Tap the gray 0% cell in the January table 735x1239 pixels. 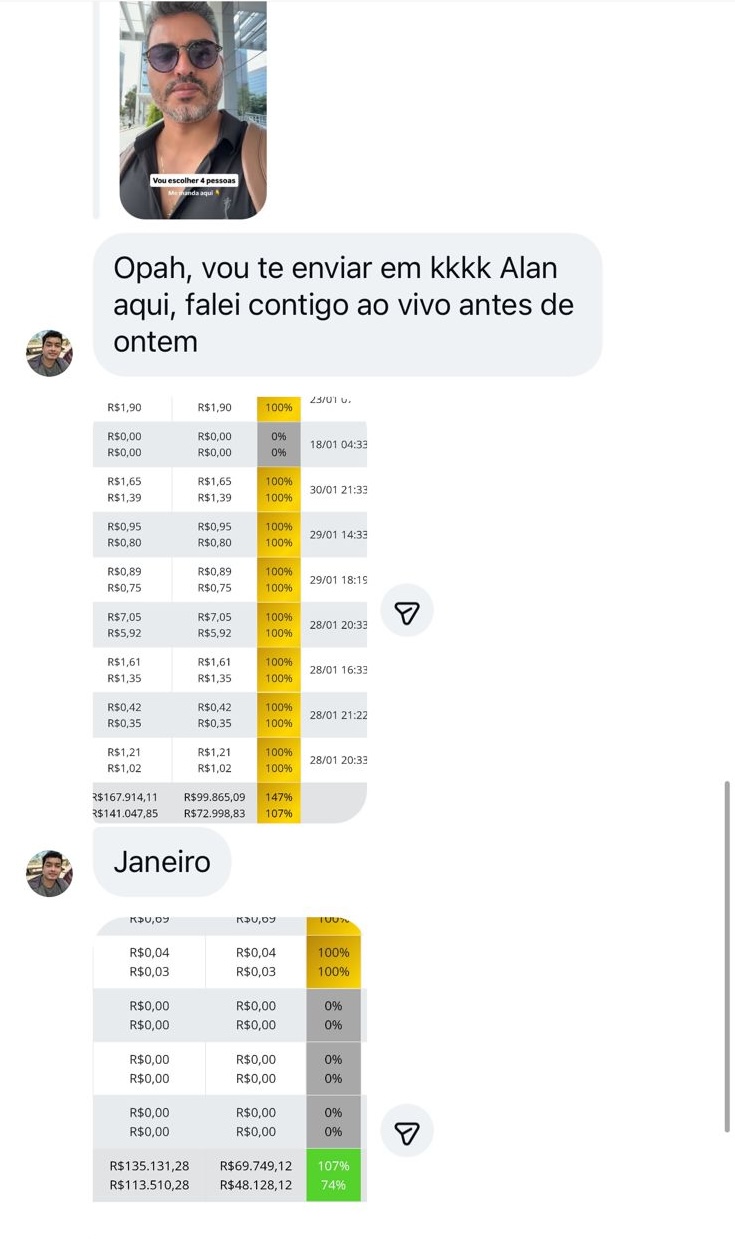[333, 1015]
